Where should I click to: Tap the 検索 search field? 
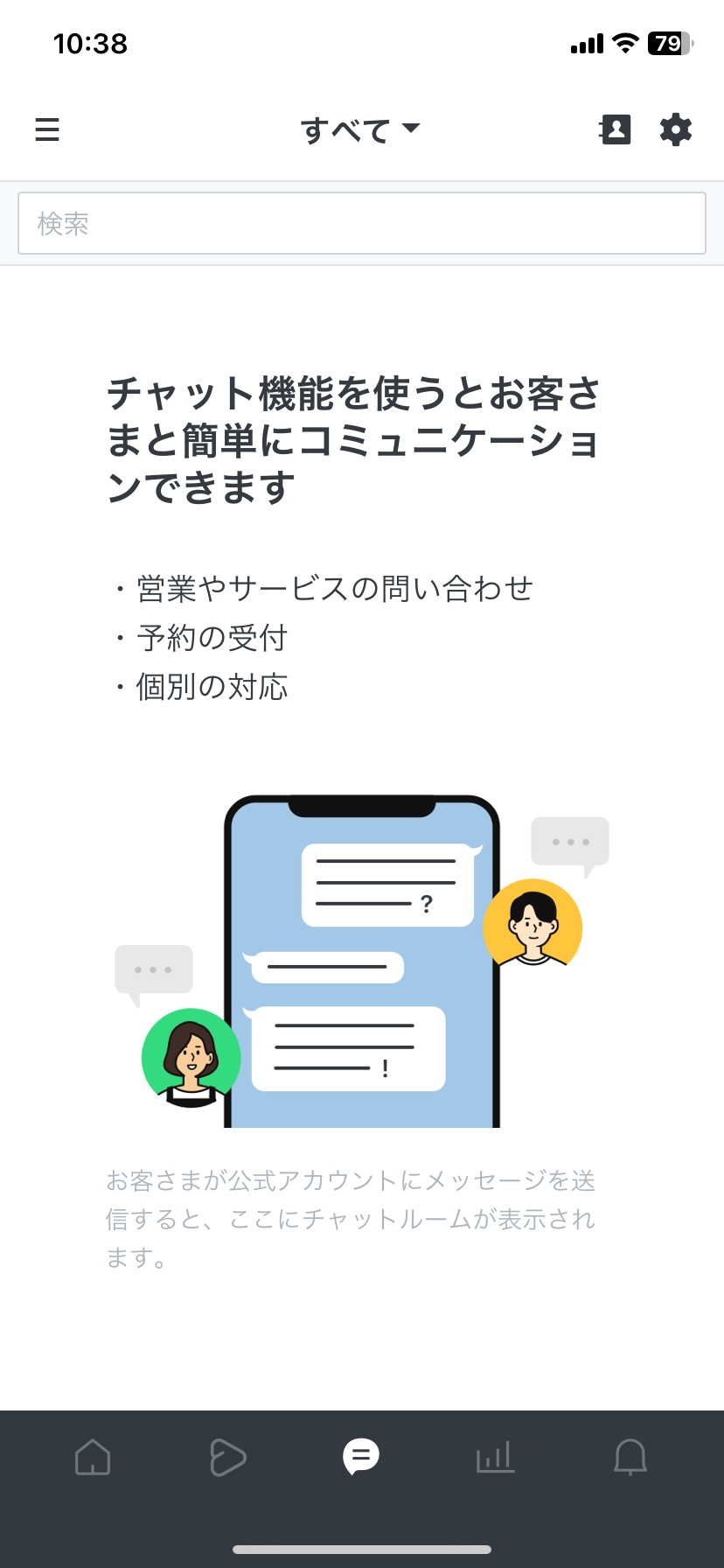point(362,223)
